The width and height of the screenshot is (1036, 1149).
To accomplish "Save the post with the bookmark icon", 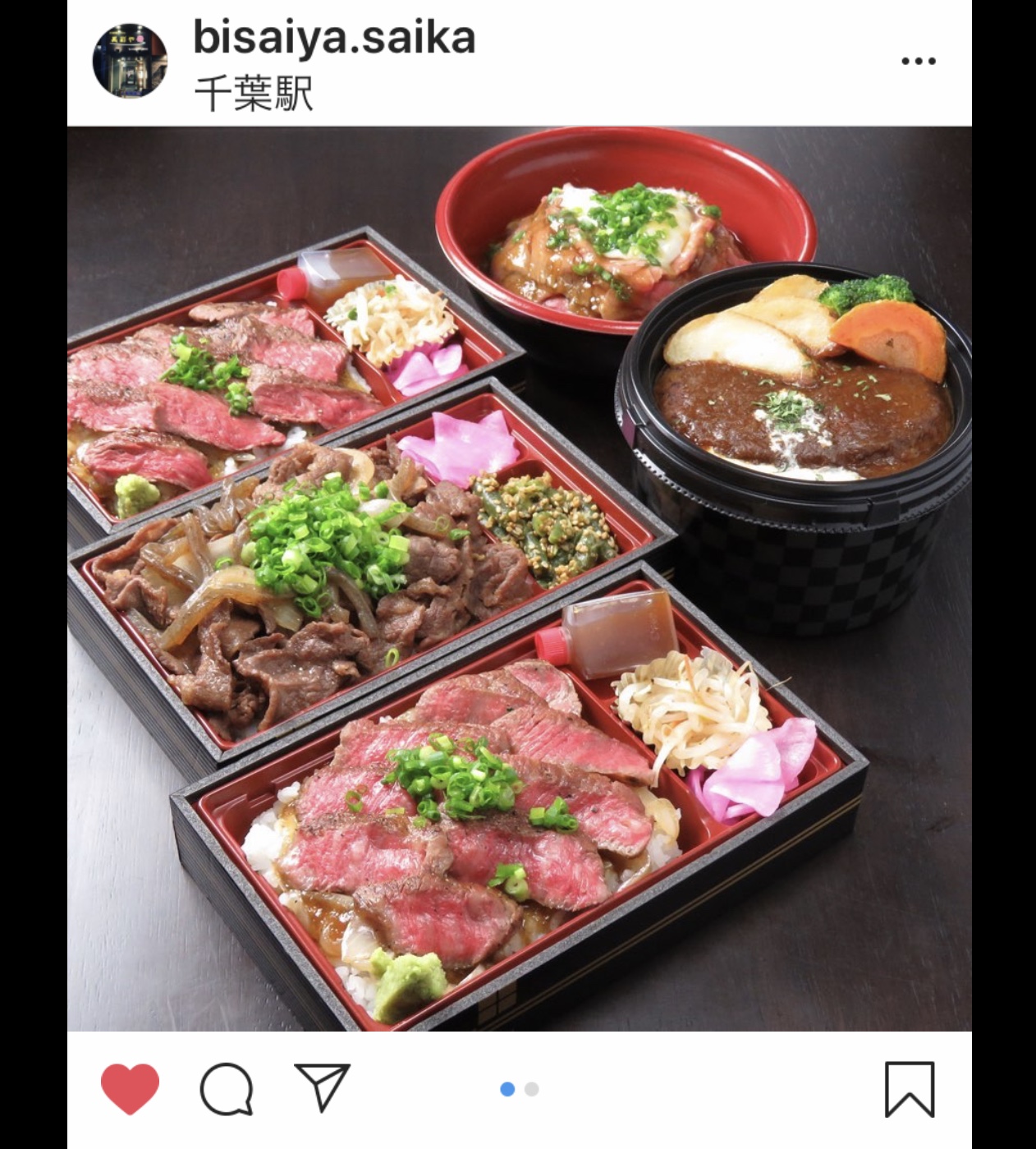I will (909, 1089).
